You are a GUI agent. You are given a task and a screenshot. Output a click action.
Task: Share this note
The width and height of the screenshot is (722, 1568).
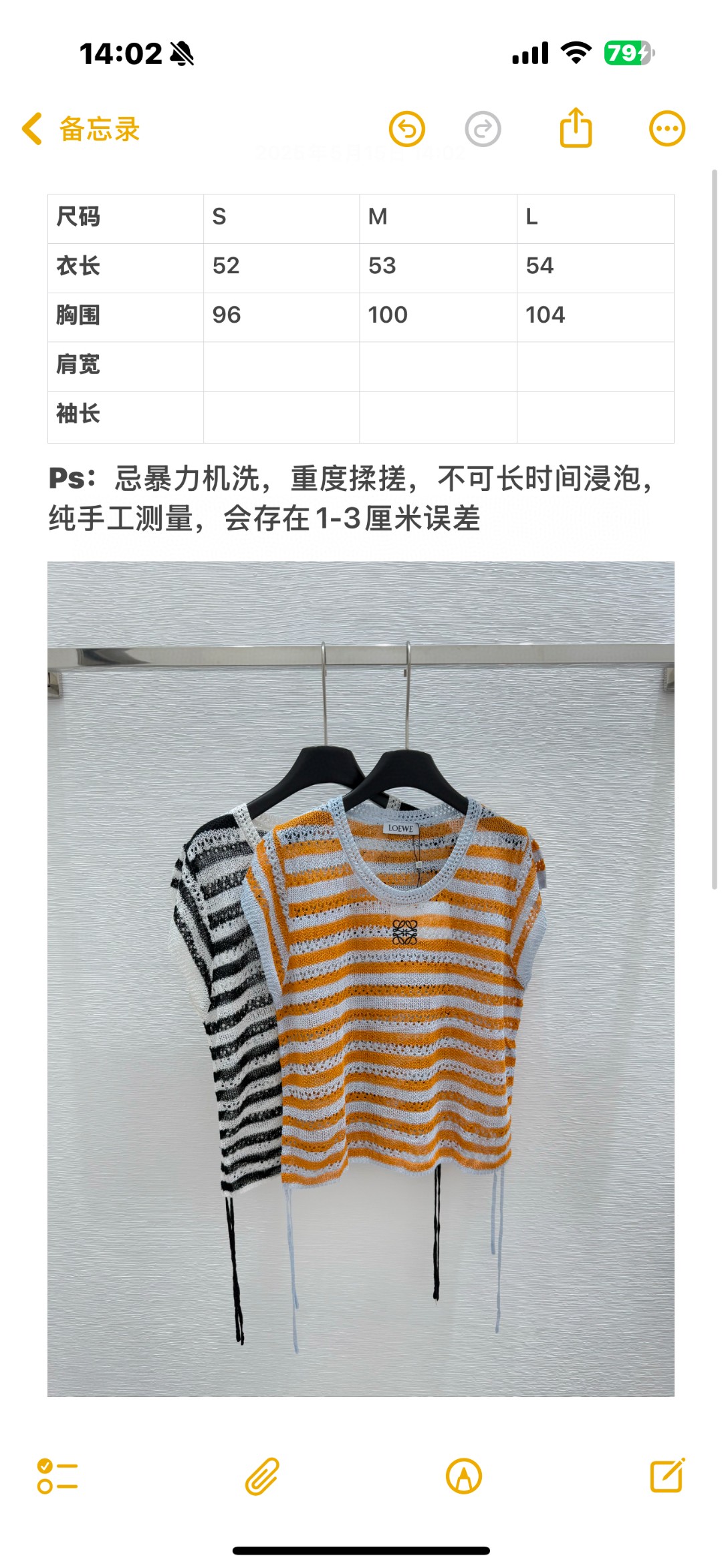pos(576,128)
